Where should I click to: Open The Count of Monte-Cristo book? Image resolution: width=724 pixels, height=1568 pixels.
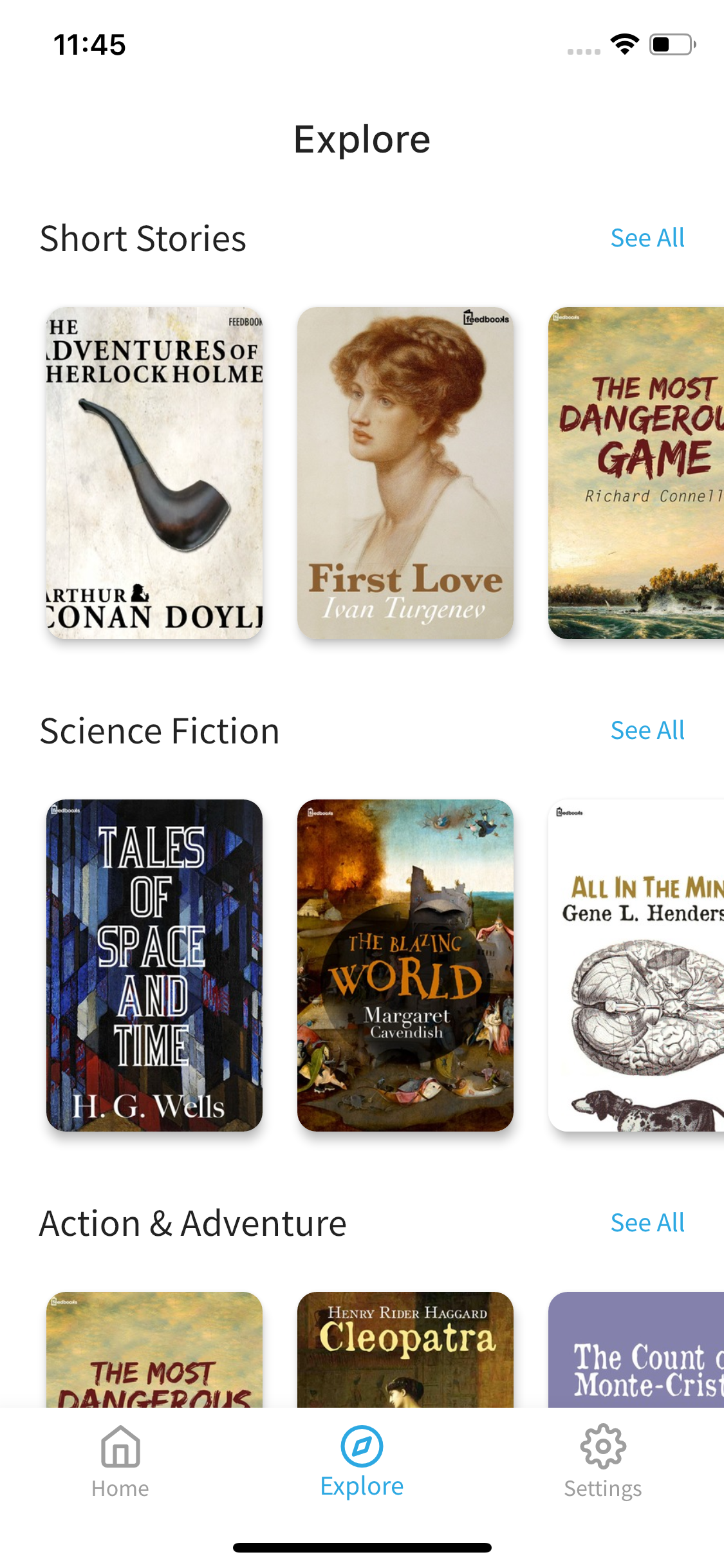[x=636, y=1350]
